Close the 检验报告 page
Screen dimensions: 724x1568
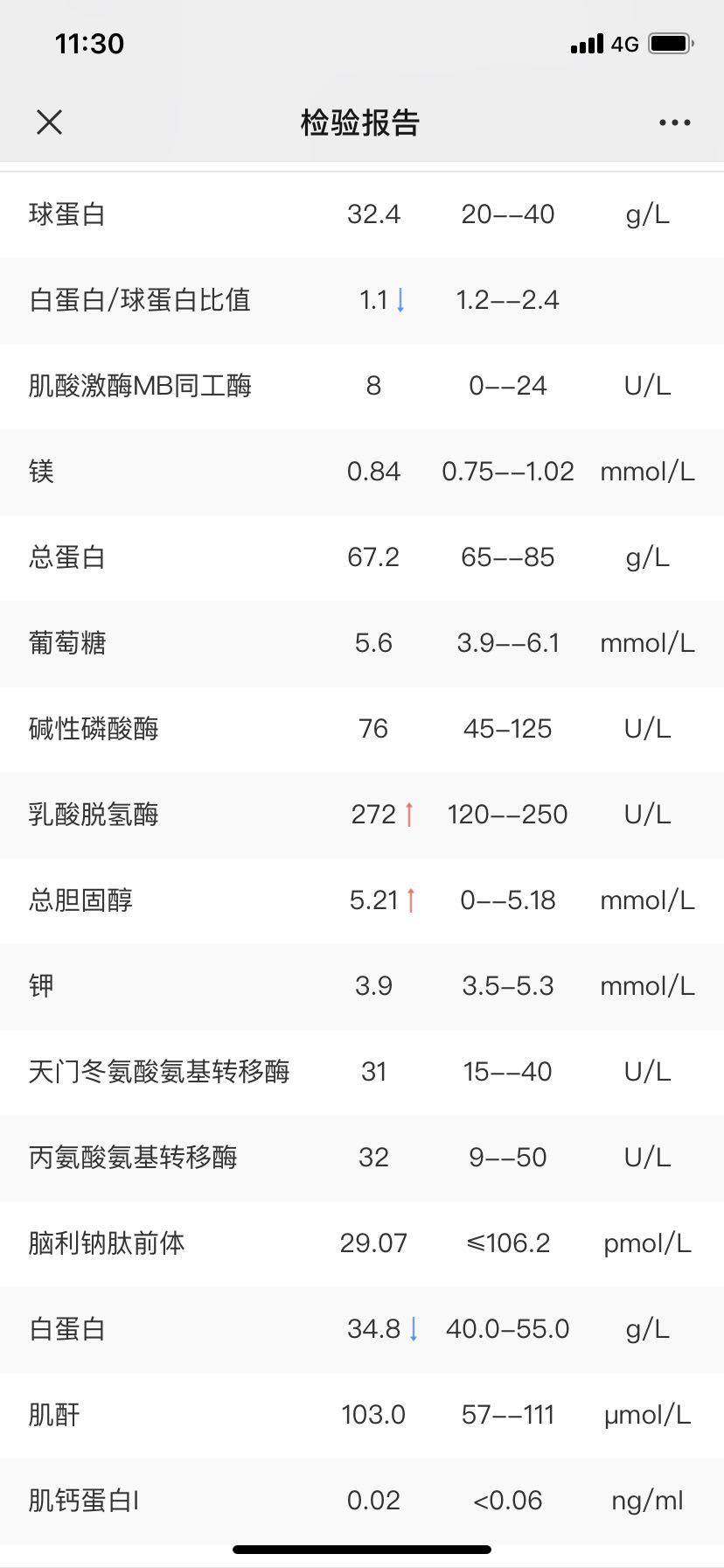pos(50,122)
